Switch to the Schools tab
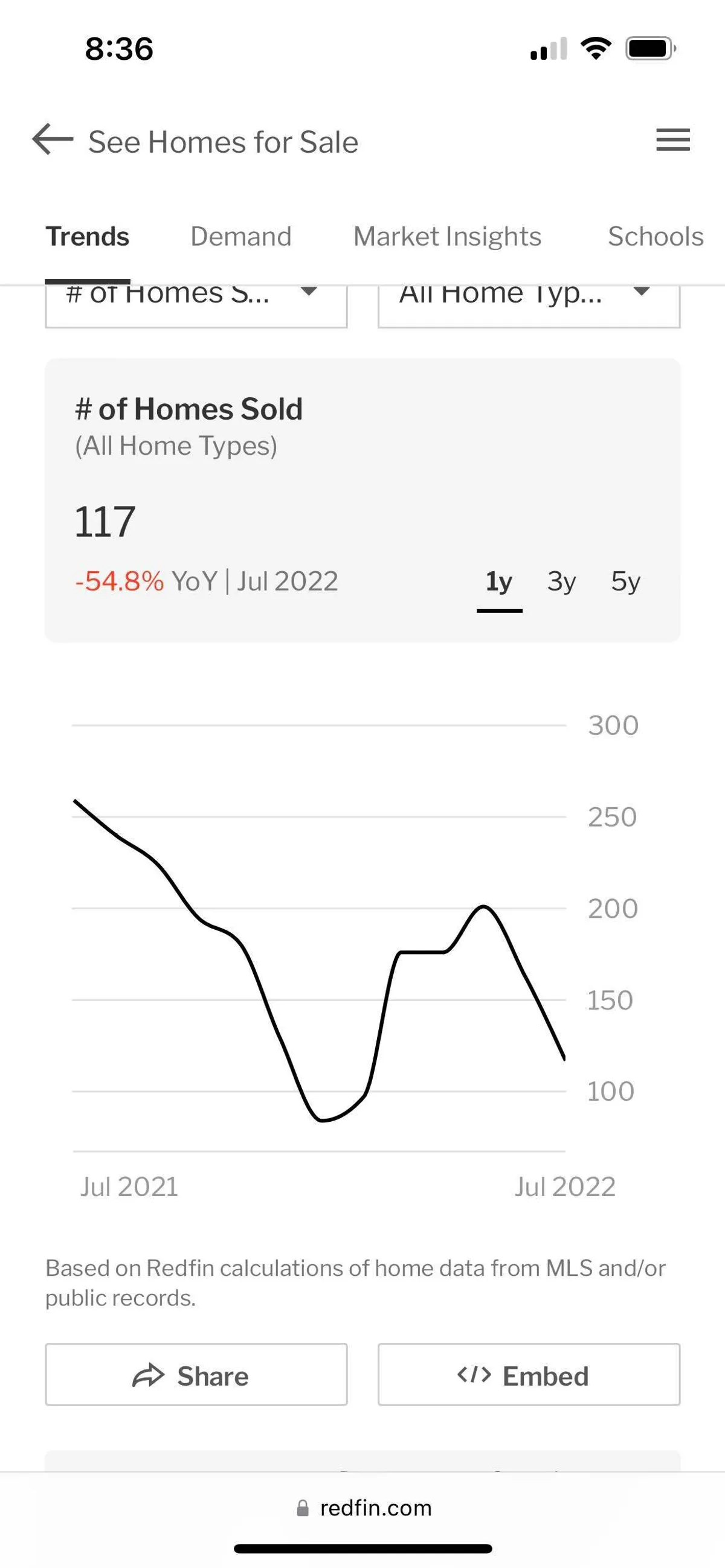 [x=655, y=237]
